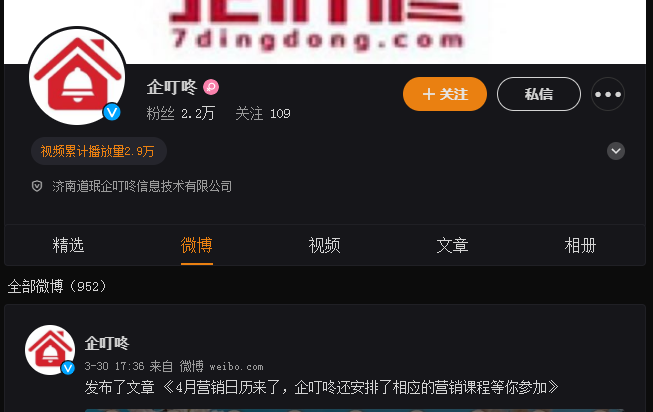Send a private message via 私信
This screenshot has height=412, width=653.
point(538,94)
